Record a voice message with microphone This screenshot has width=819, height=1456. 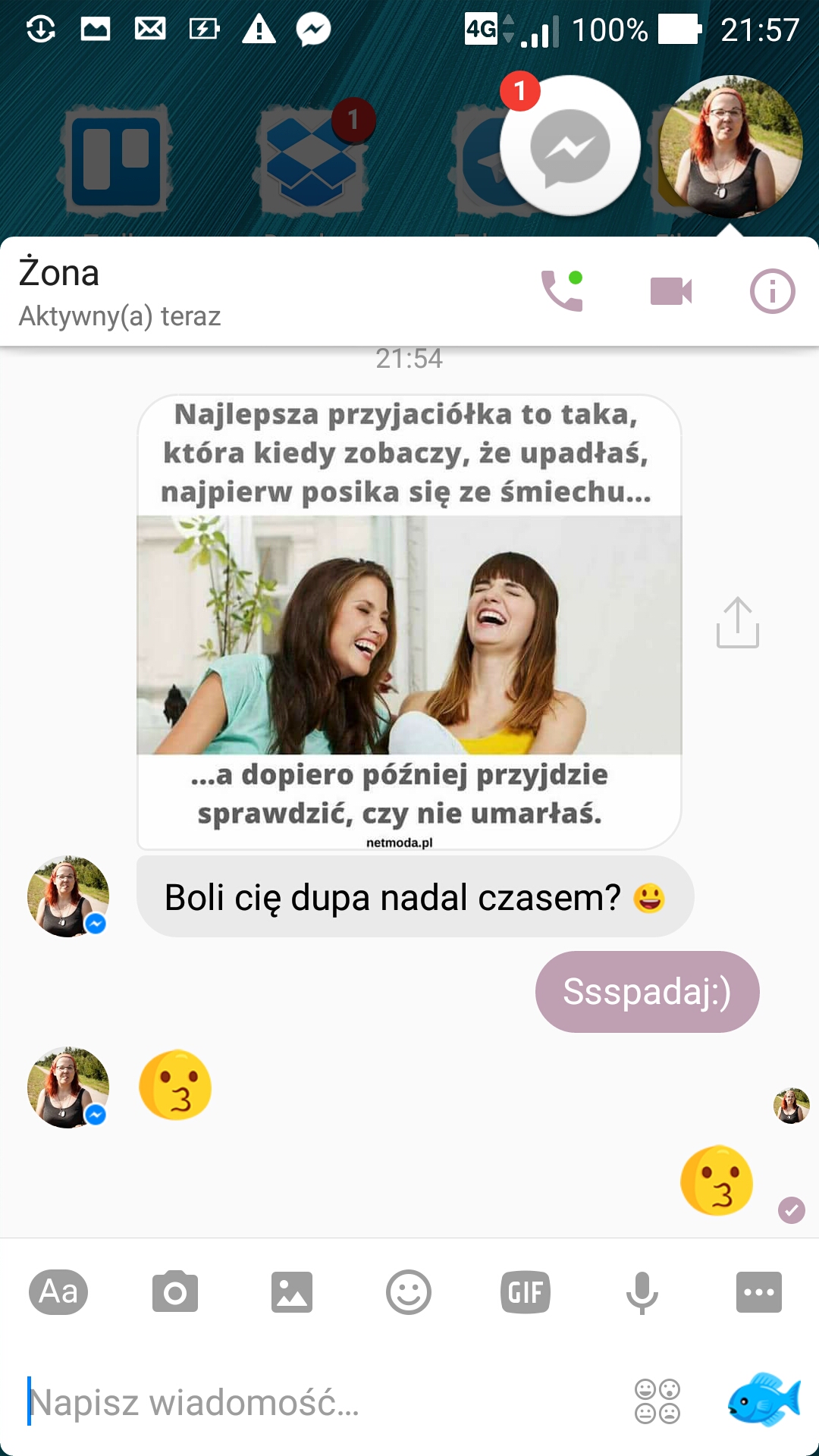coord(642,1291)
